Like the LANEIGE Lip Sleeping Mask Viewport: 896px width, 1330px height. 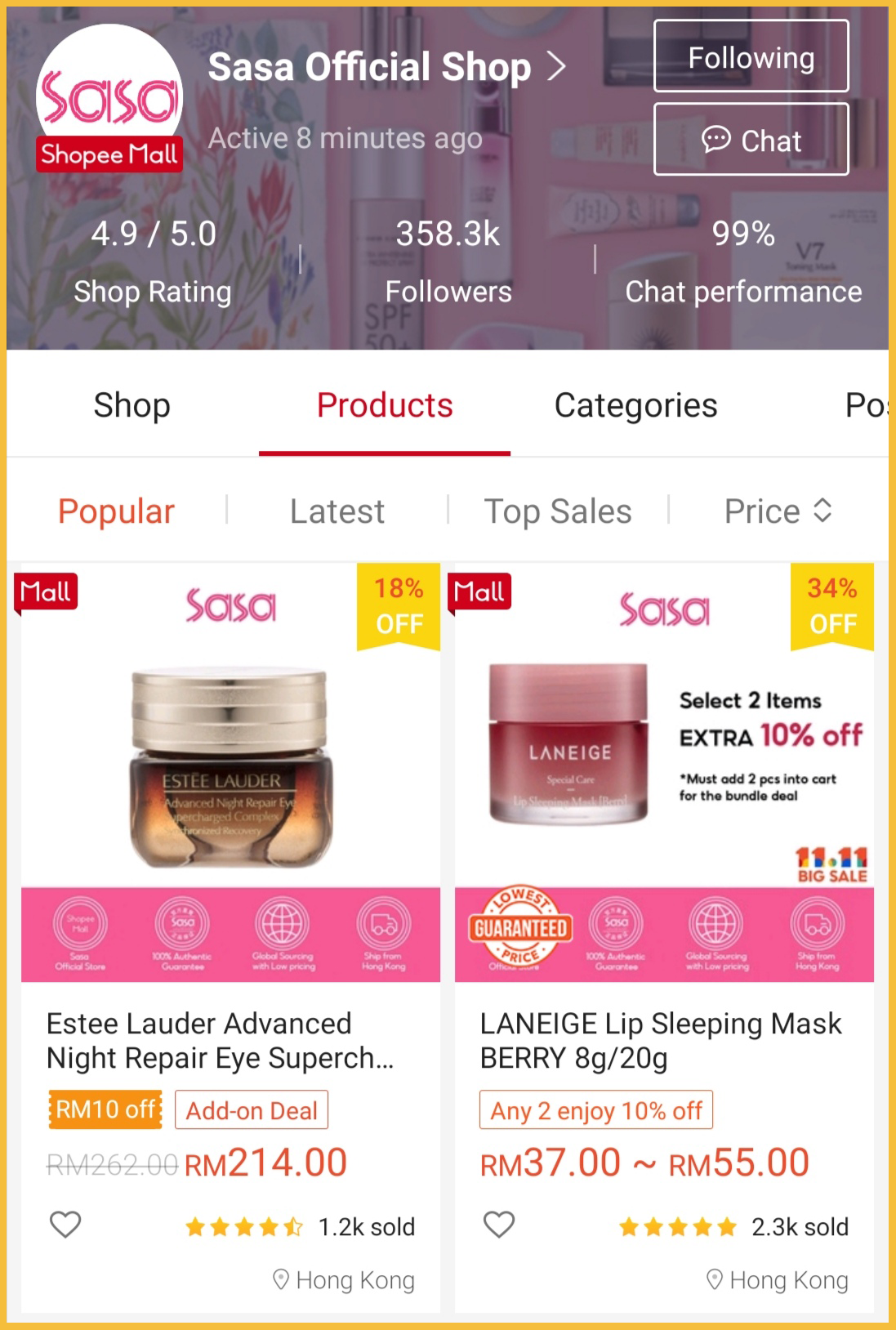[x=499, y=1225]
